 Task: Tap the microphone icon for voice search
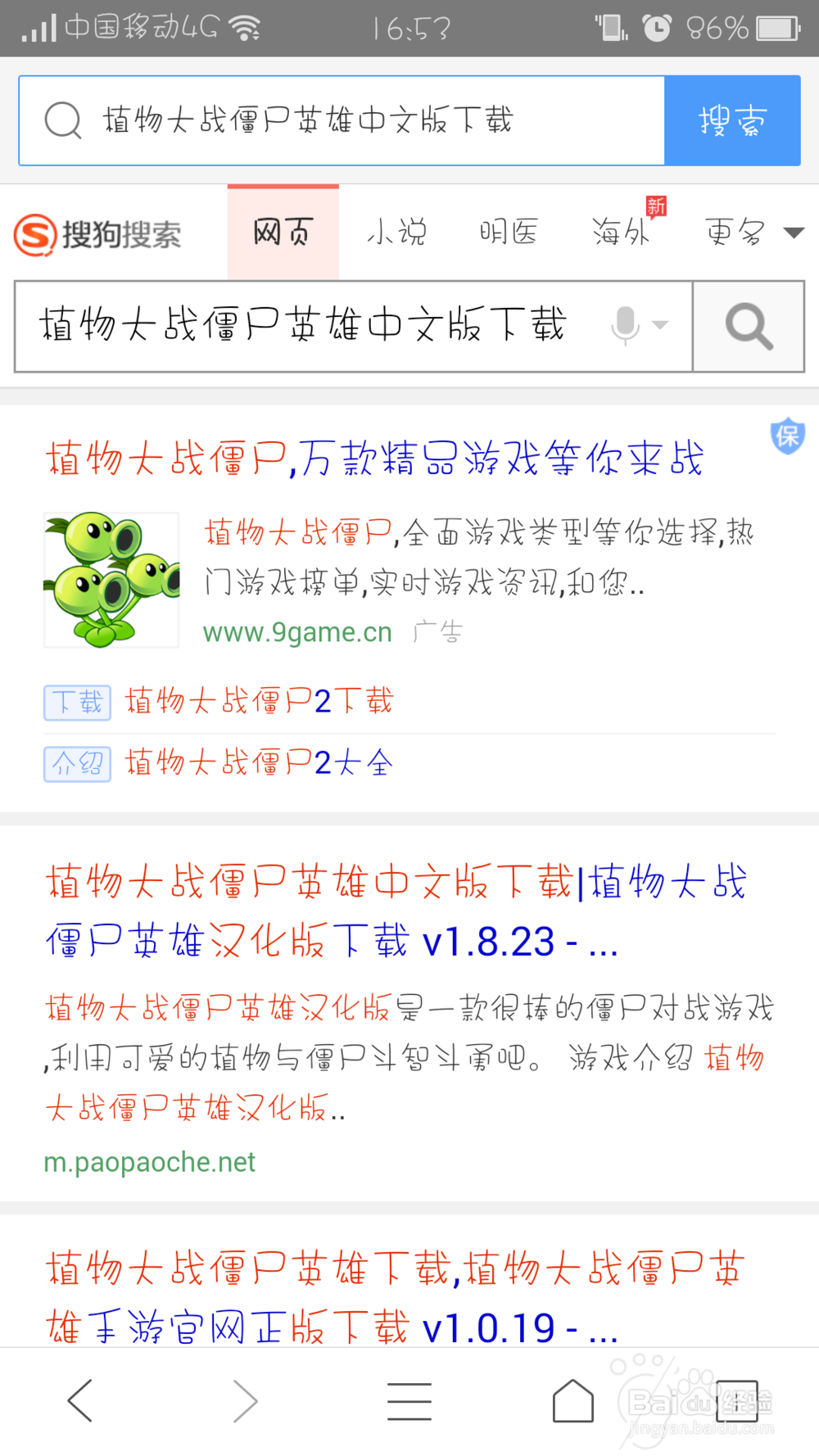[627, 325]
